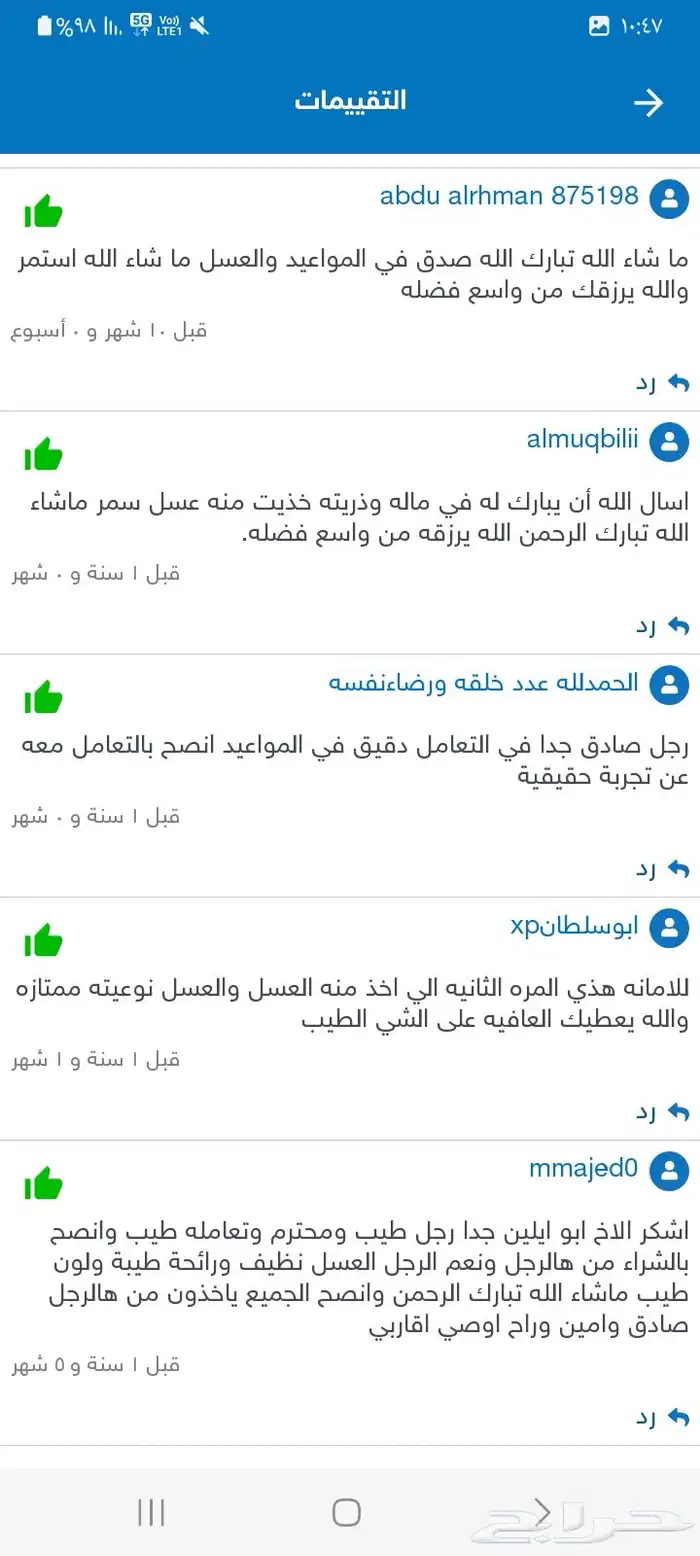Reply to abdu alrhman 875198's review

pos(663,383)
